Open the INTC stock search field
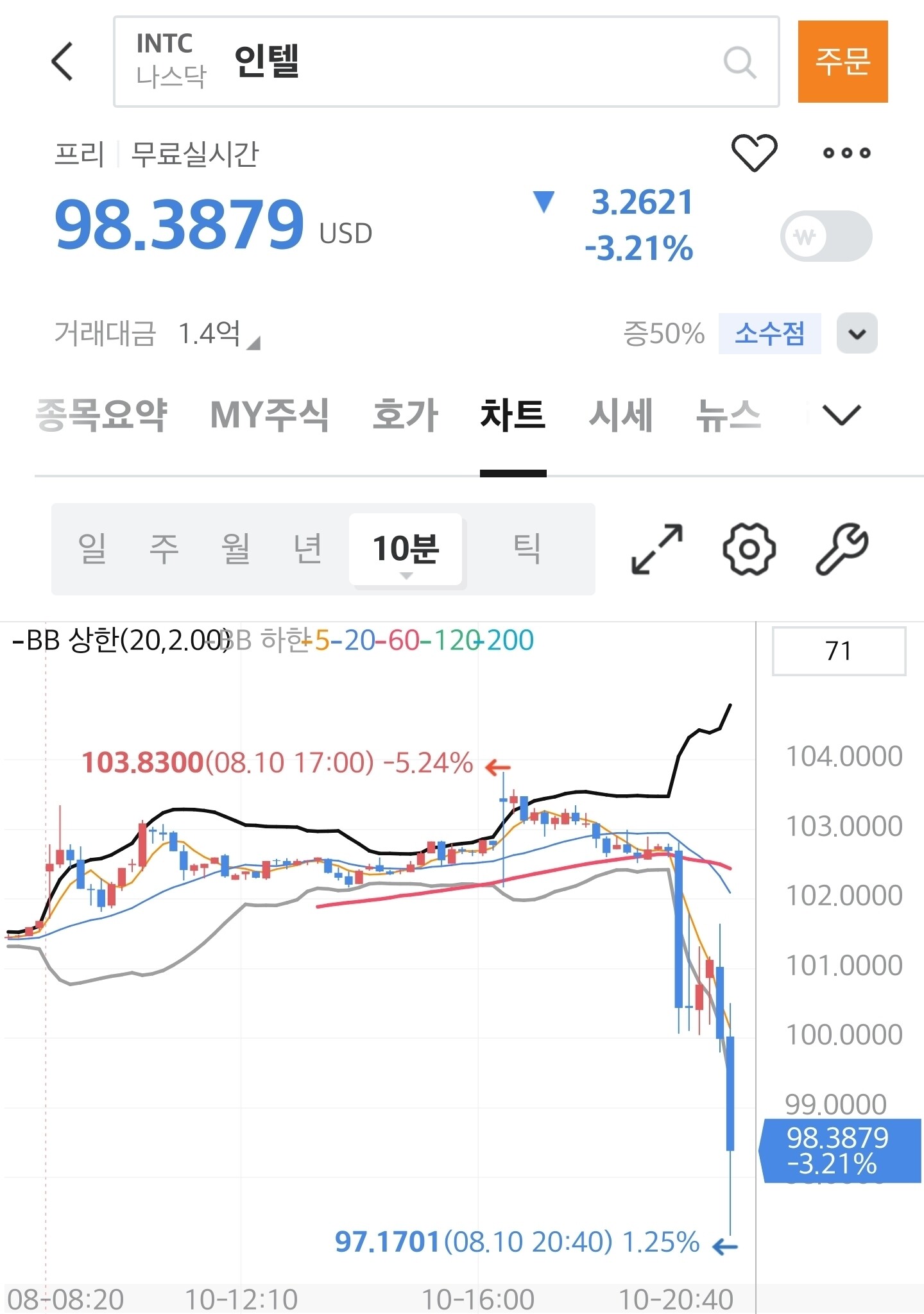This screenshot has width=924, height=1314. tap(446, 62)
